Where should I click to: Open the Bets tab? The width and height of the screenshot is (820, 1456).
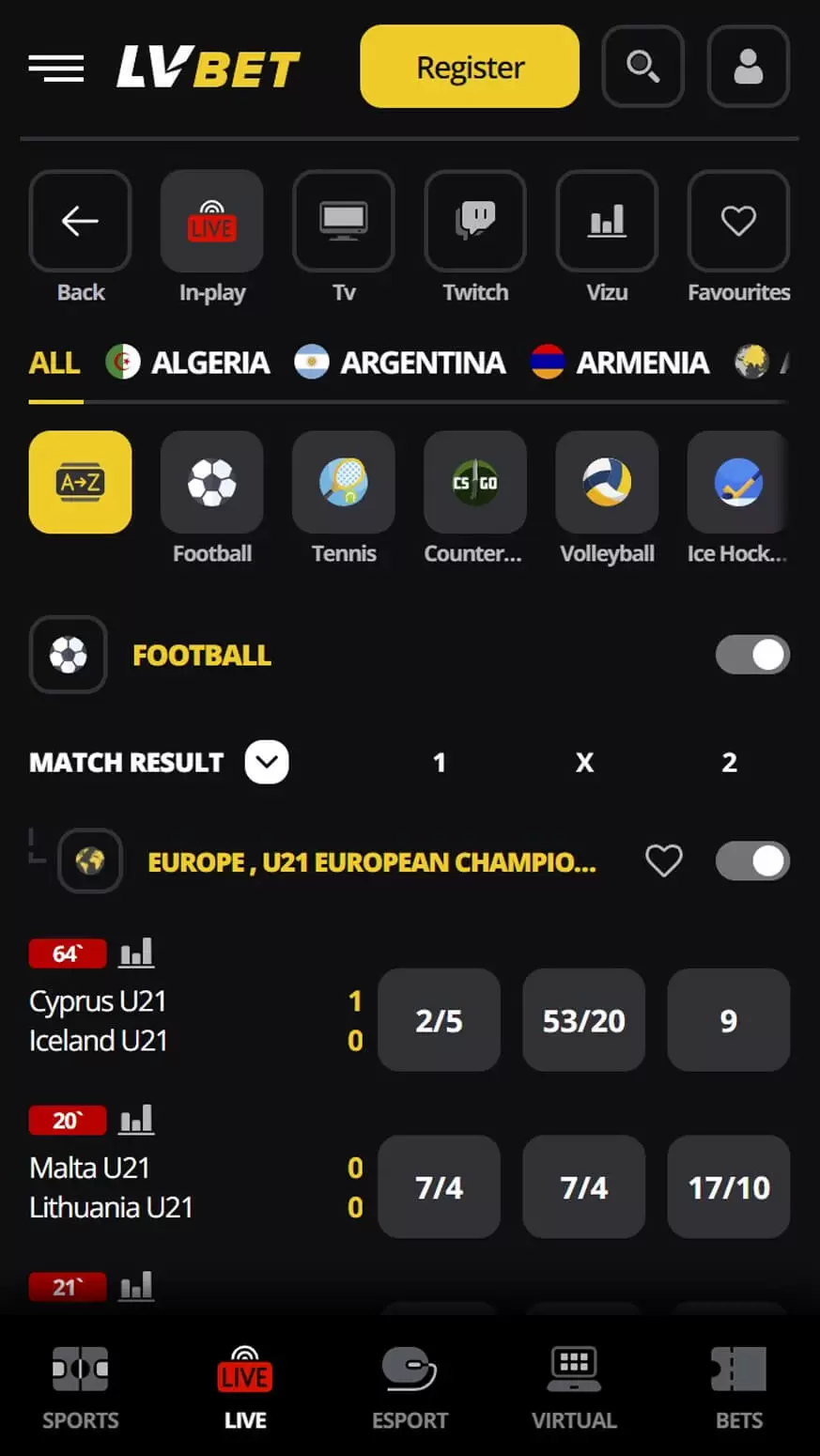coord(738,1386)
